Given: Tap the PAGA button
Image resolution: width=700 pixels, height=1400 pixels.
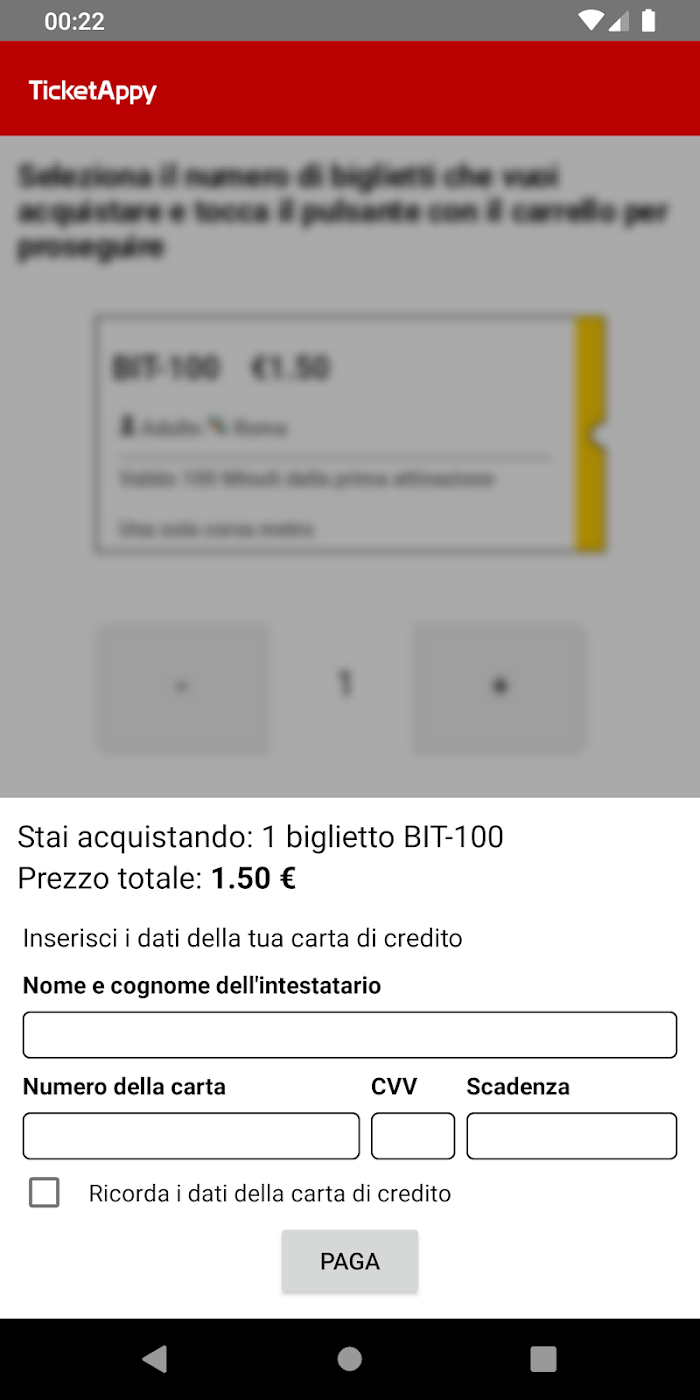Looking at the screenshot, I should coord(350,1261).
